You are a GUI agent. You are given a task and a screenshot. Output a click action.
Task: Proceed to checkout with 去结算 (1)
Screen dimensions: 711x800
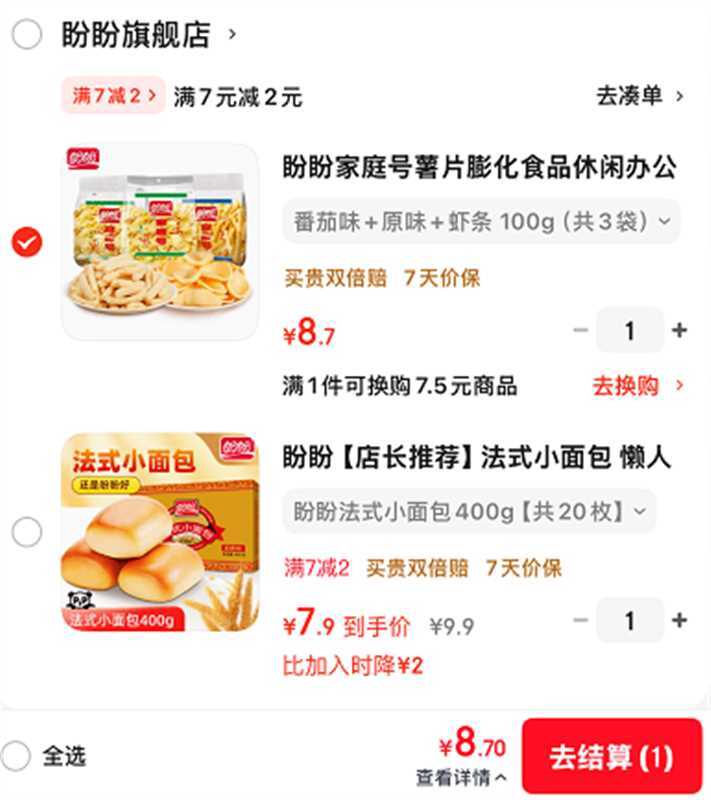[x=610, y=756]
